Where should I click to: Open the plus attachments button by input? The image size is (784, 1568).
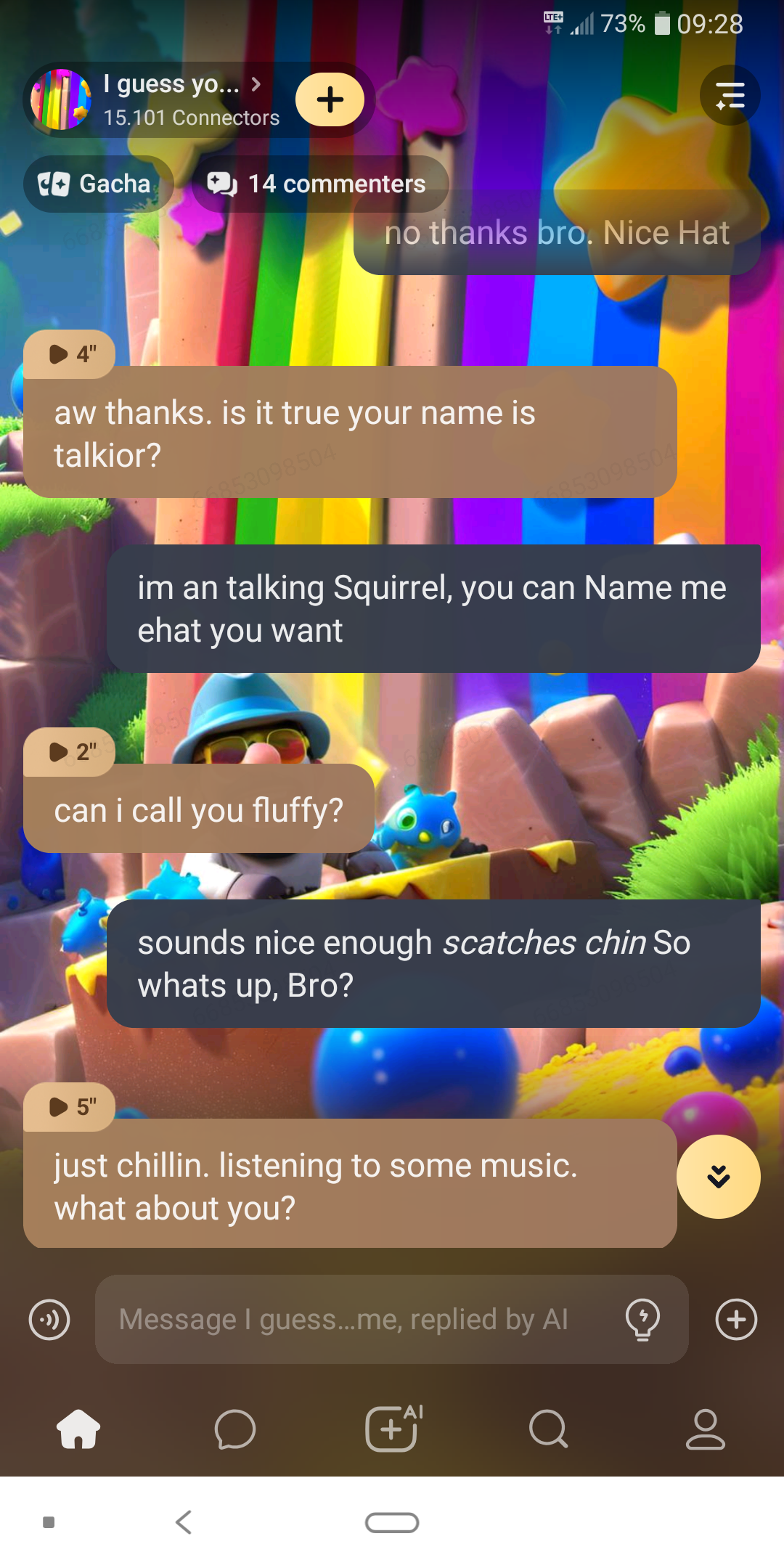(736, 1319)
